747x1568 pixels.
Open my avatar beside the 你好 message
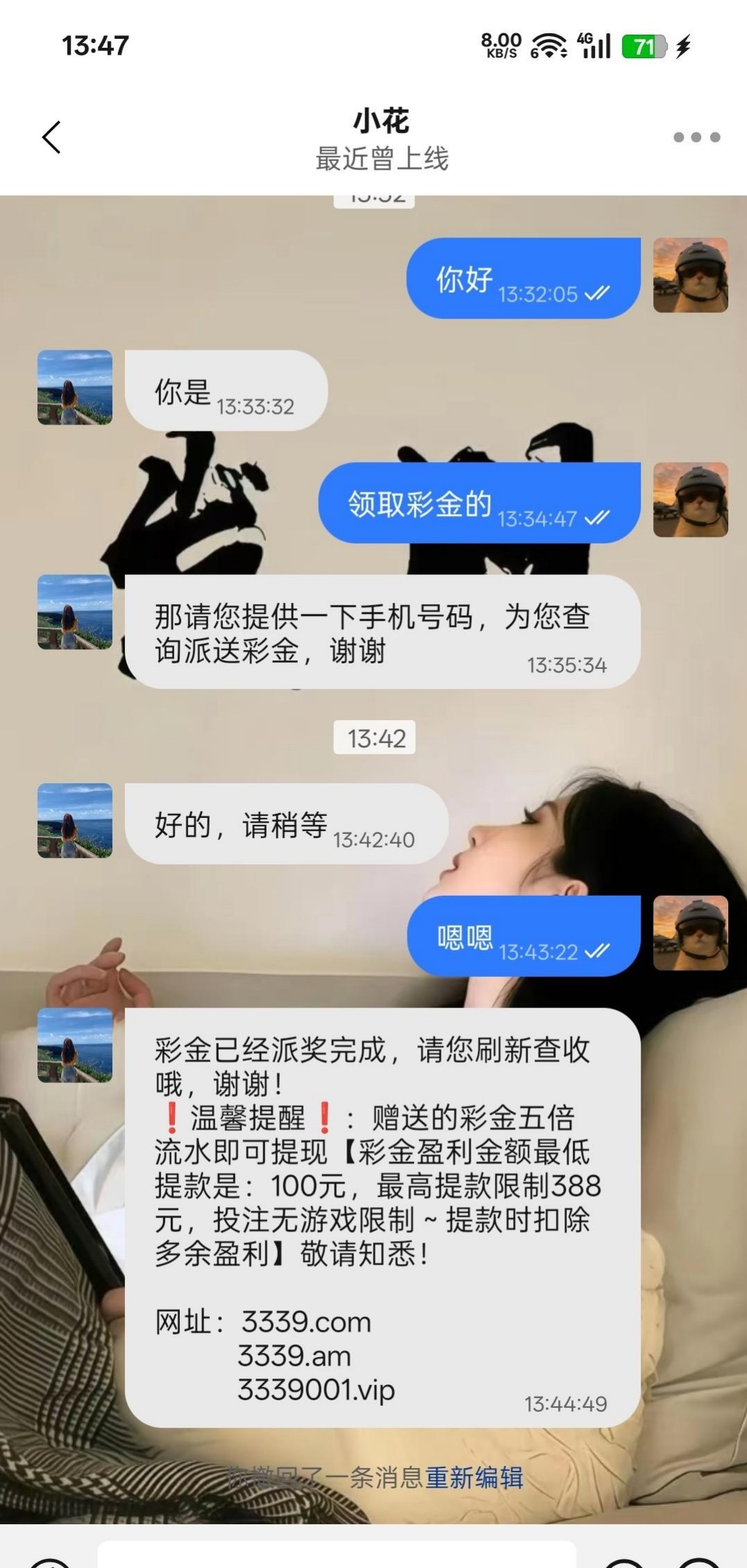pos(690,275)
